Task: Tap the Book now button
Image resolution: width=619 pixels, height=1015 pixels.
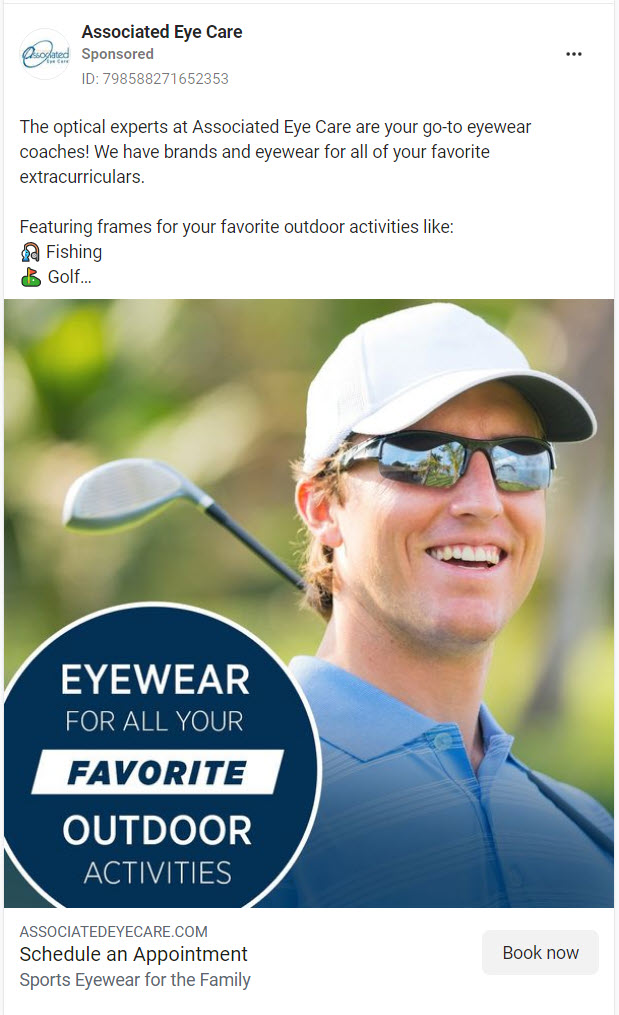Action: (x=540, y=952)
